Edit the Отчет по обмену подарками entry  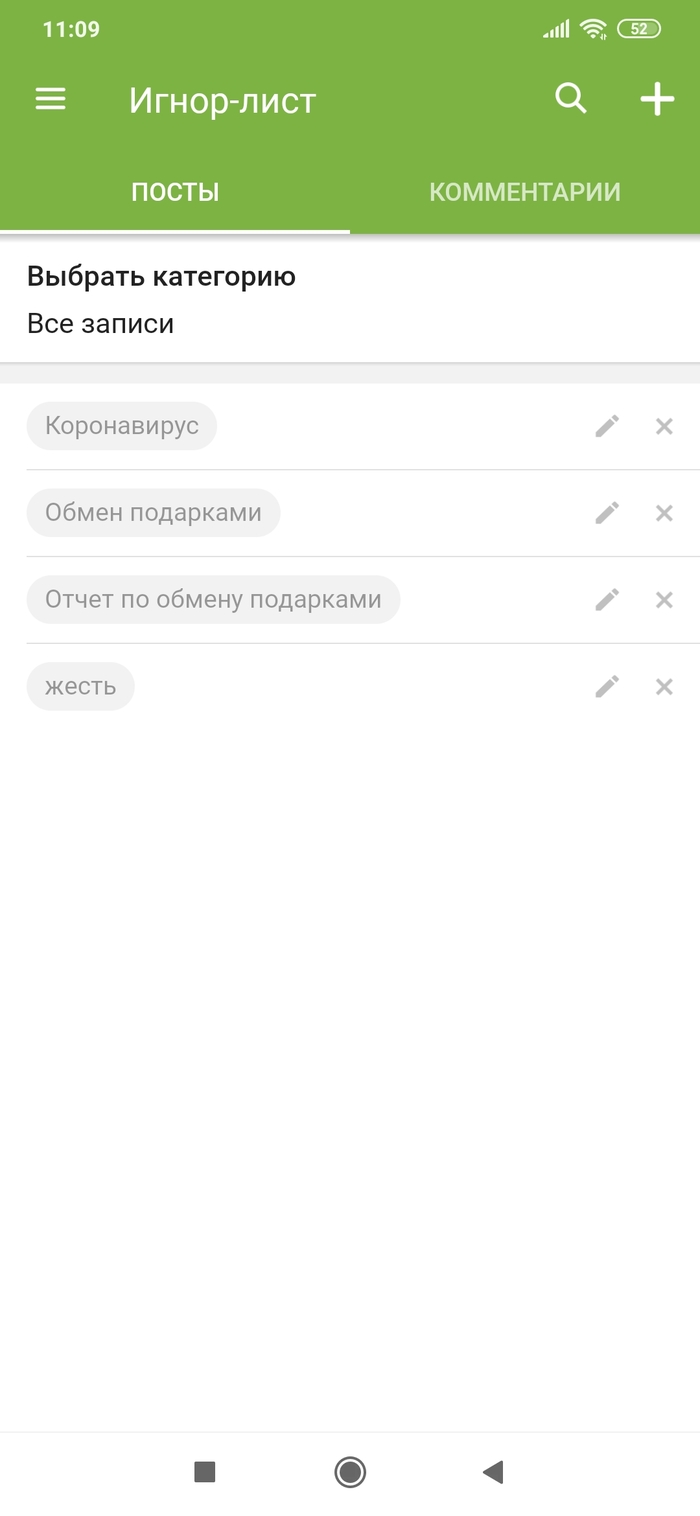(x=607, y=600)
